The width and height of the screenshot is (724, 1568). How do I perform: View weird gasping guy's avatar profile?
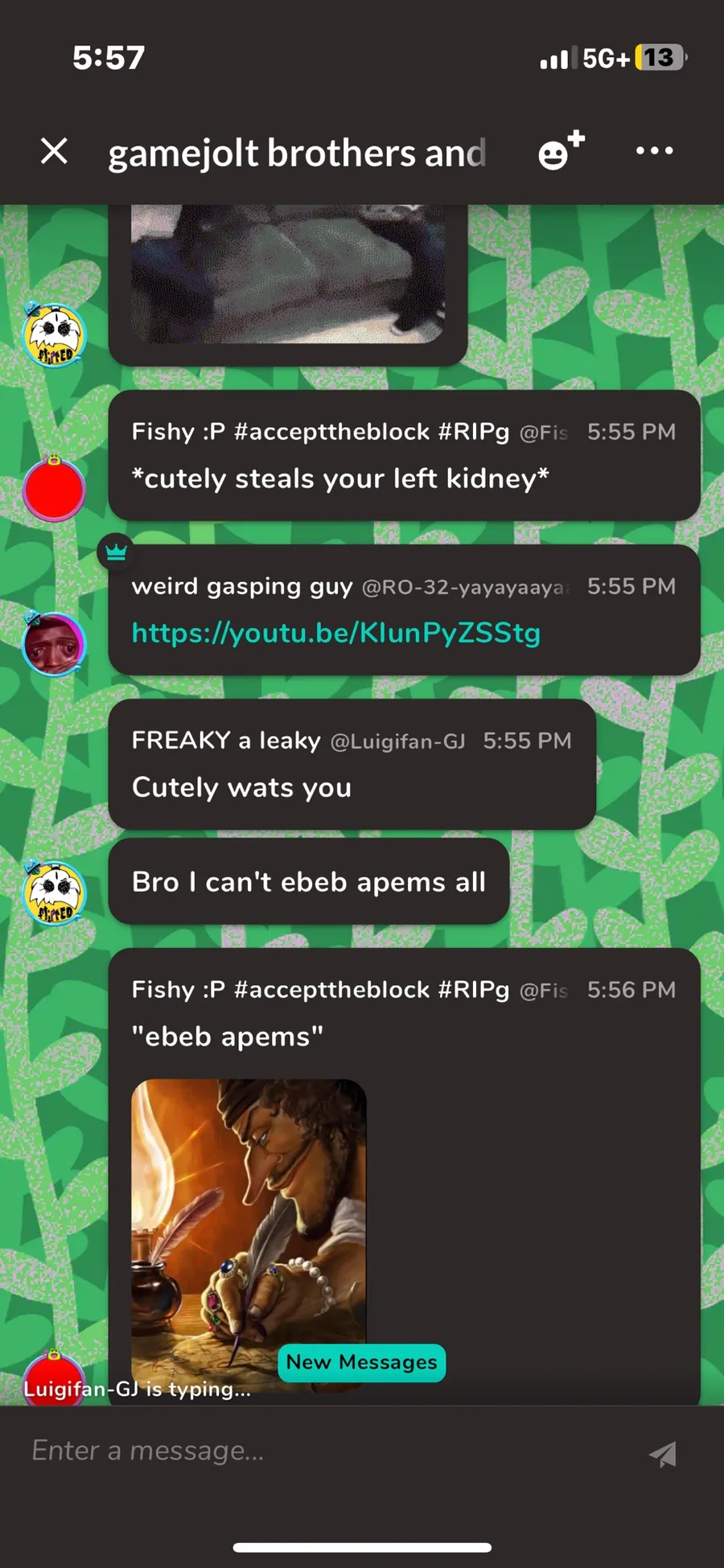point(54,644)
